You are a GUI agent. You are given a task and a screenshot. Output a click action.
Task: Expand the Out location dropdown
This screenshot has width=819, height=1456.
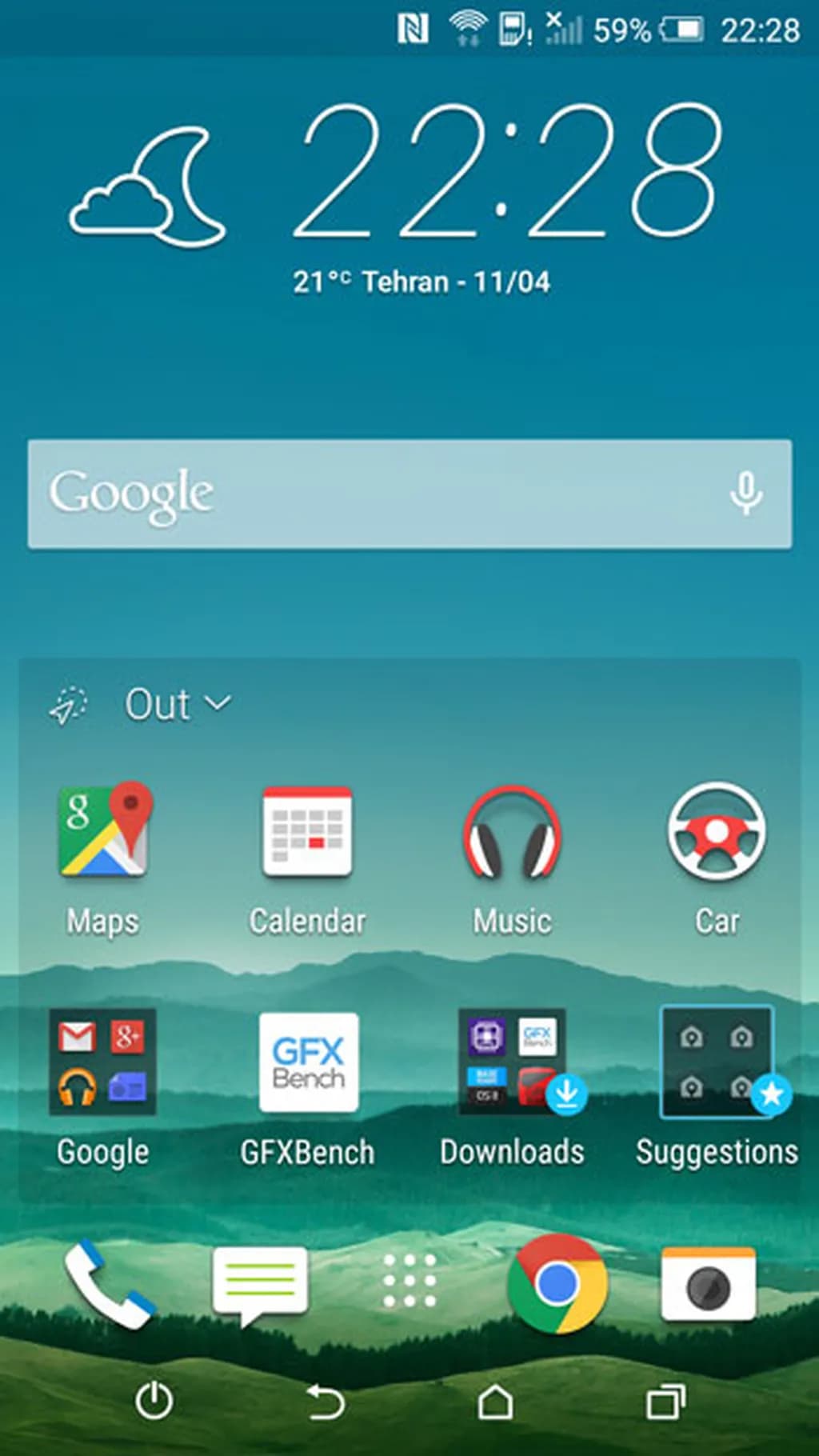coord(178,704)
